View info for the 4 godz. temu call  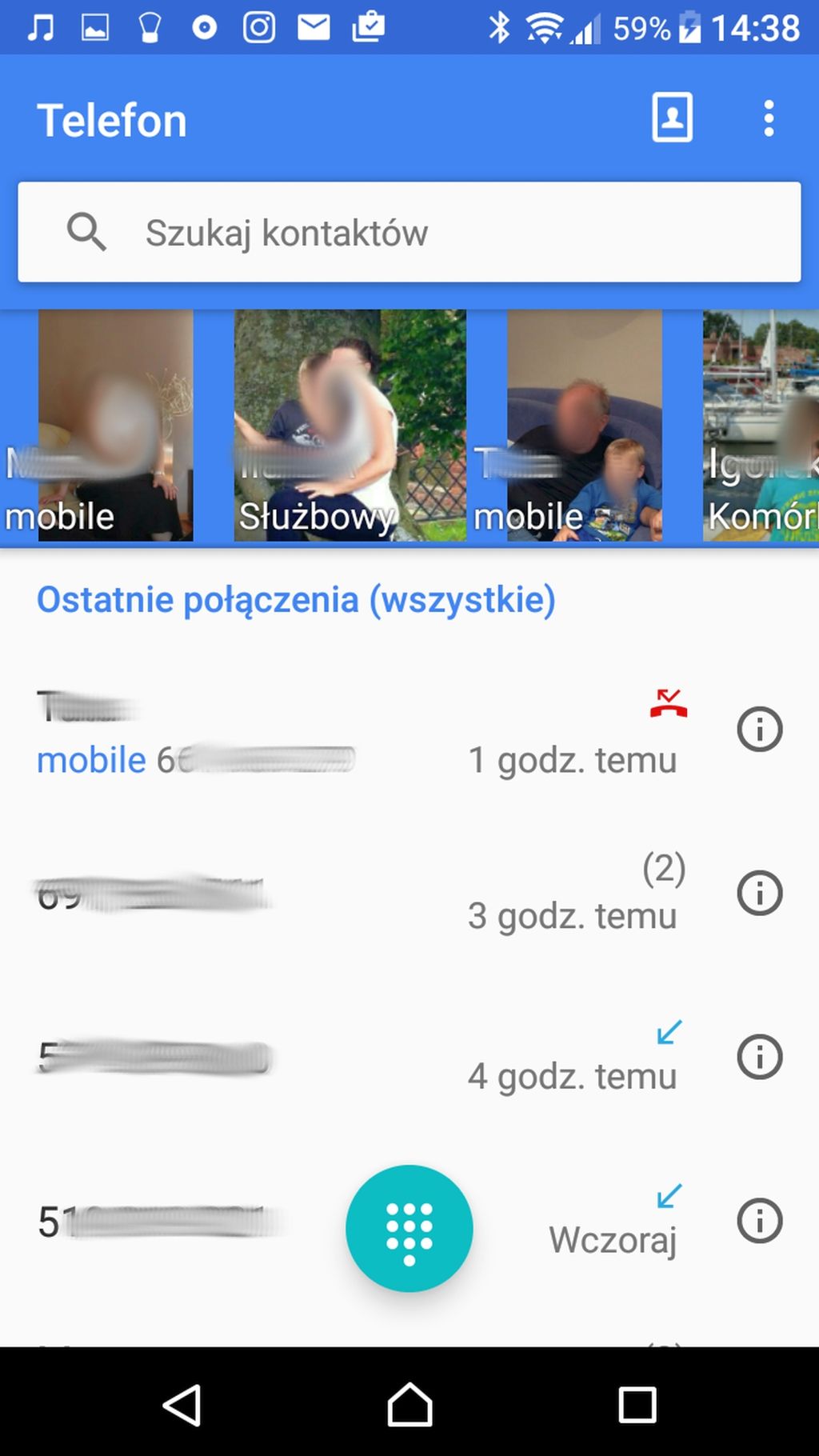[x=759, y=1057]
